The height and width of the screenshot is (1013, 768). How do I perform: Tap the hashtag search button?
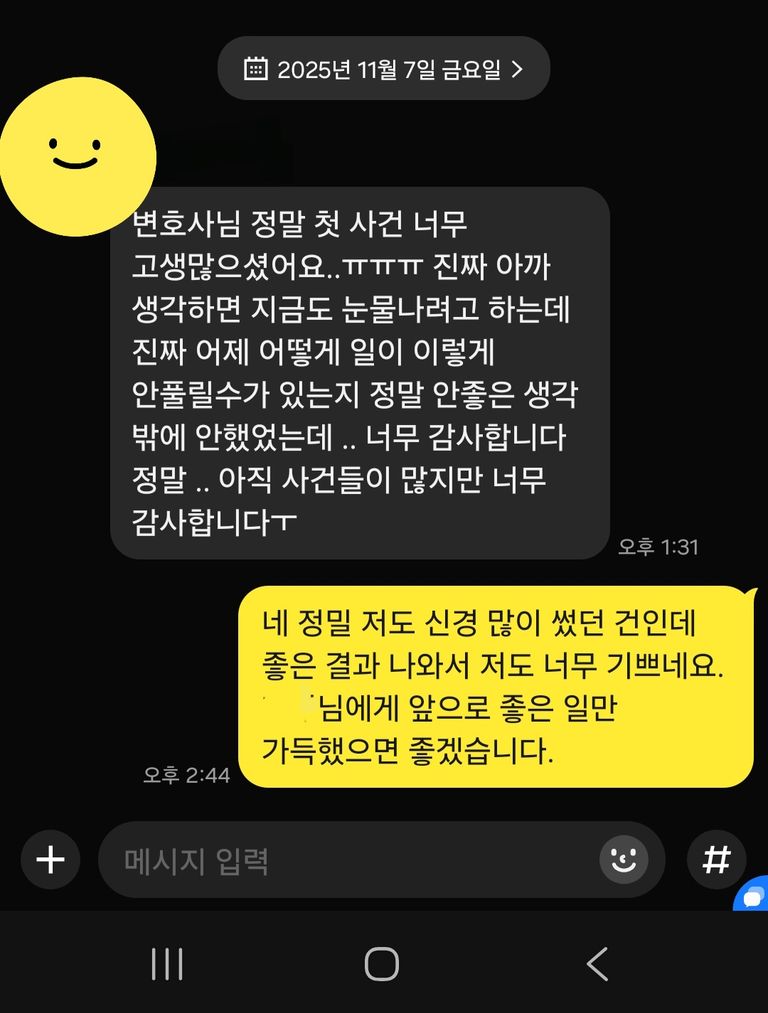[x=716, y=860]
